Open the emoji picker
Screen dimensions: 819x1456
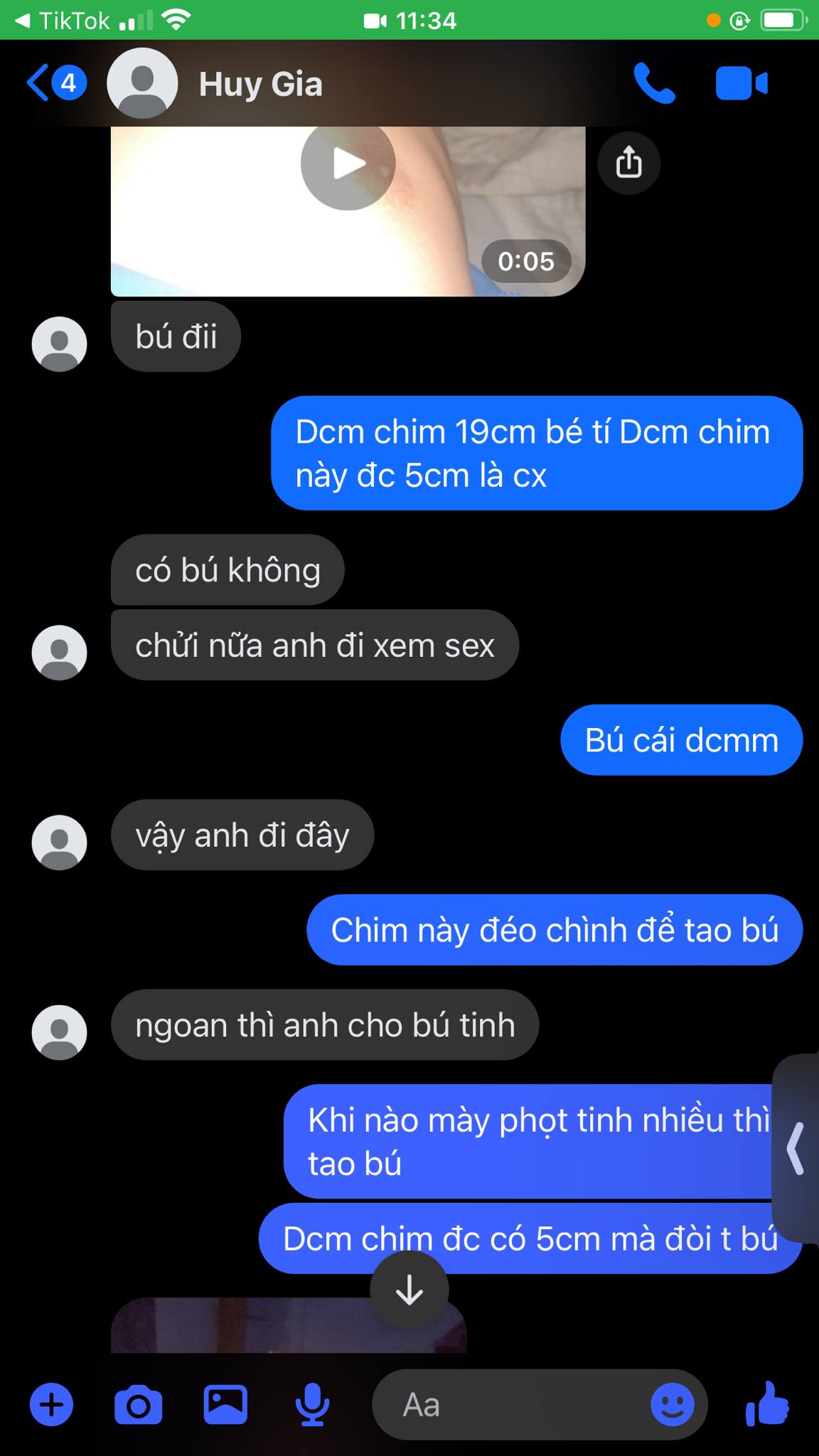(672, 1405)
